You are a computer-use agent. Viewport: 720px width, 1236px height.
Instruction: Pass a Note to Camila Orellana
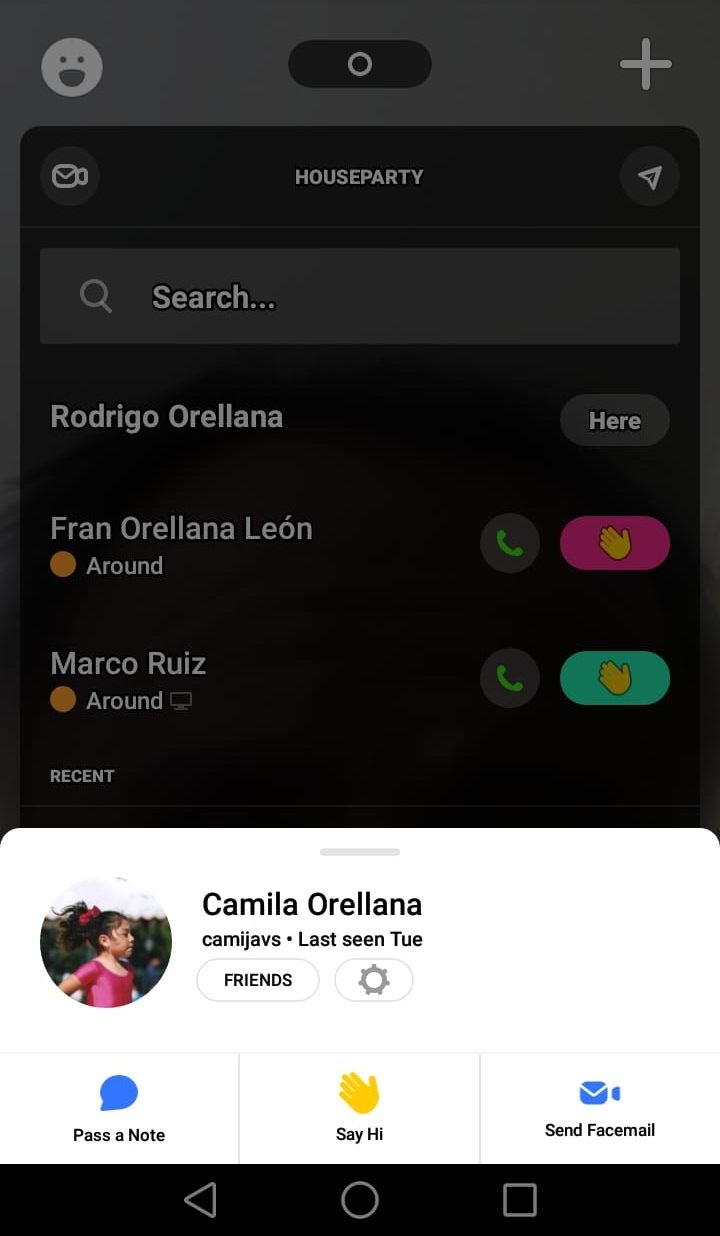[119, 1108]
